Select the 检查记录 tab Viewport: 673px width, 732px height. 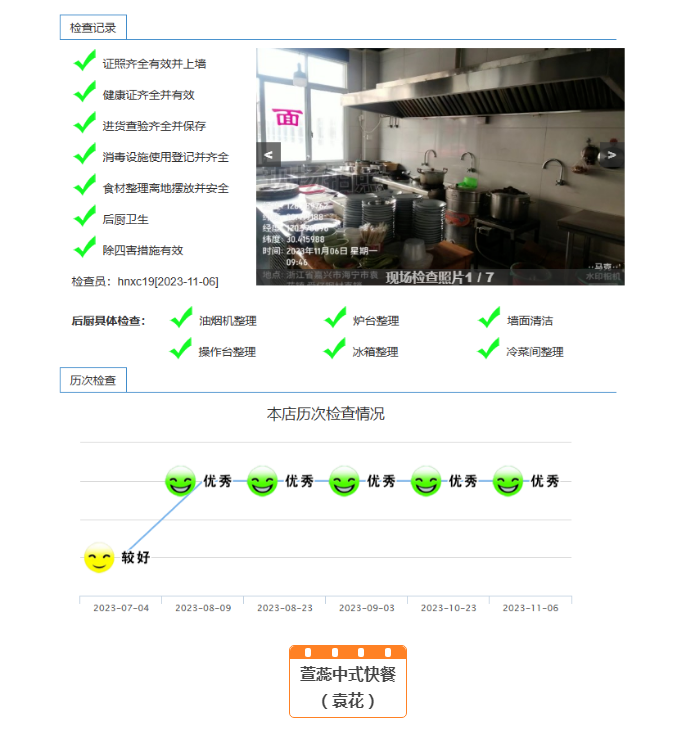coord(93,28)
